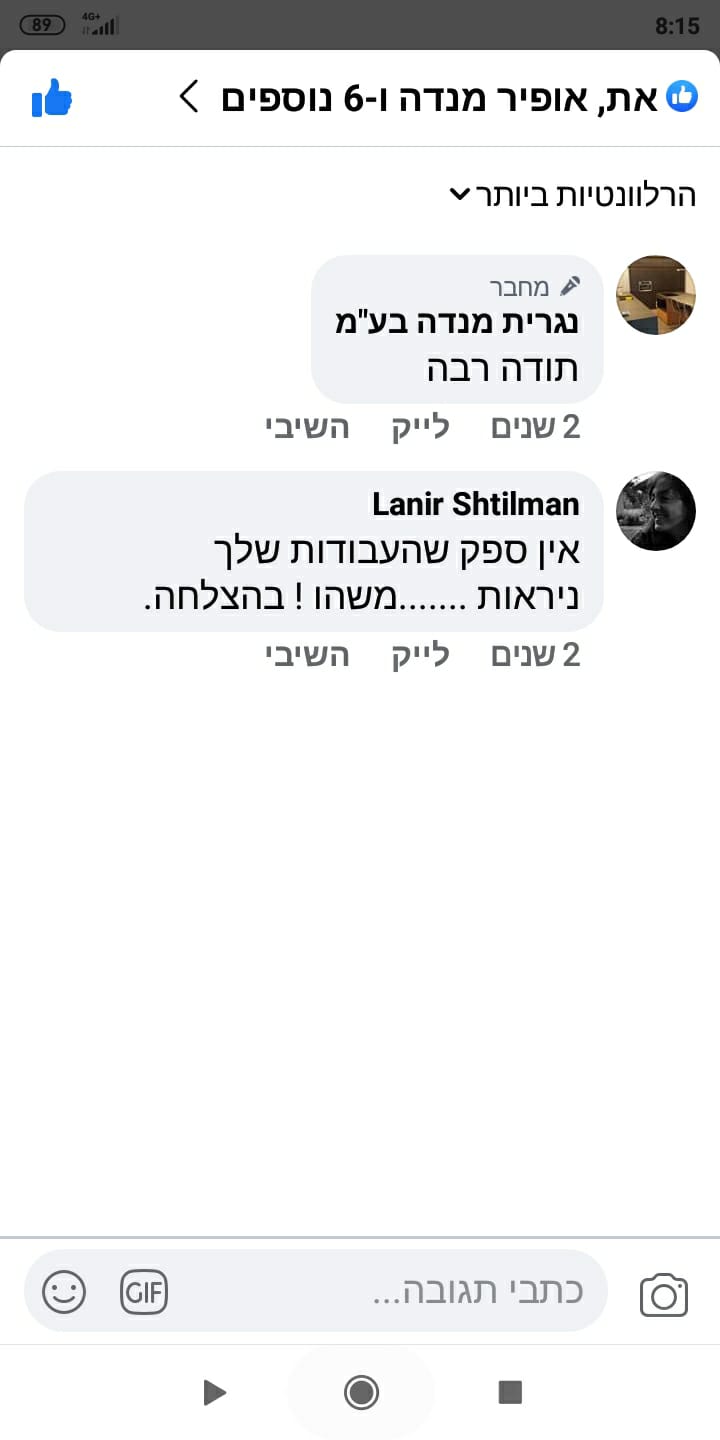Viewport: 720px width, 1440px height.
Task: Open the profile picture of נגרית מנדה בע"מ
Action: [x=655, y=295]
